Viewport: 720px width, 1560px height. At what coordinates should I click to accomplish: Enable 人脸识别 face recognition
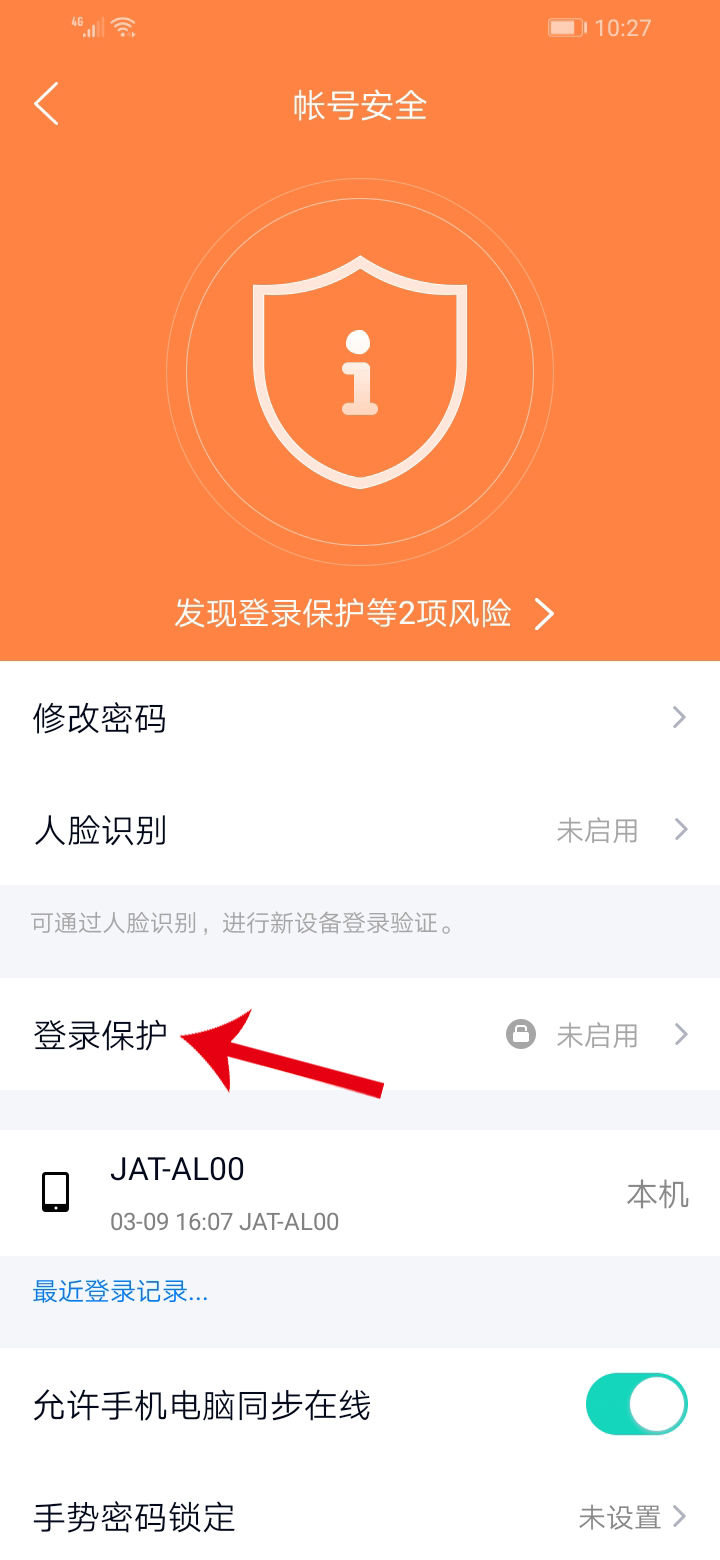pos(360,829)
